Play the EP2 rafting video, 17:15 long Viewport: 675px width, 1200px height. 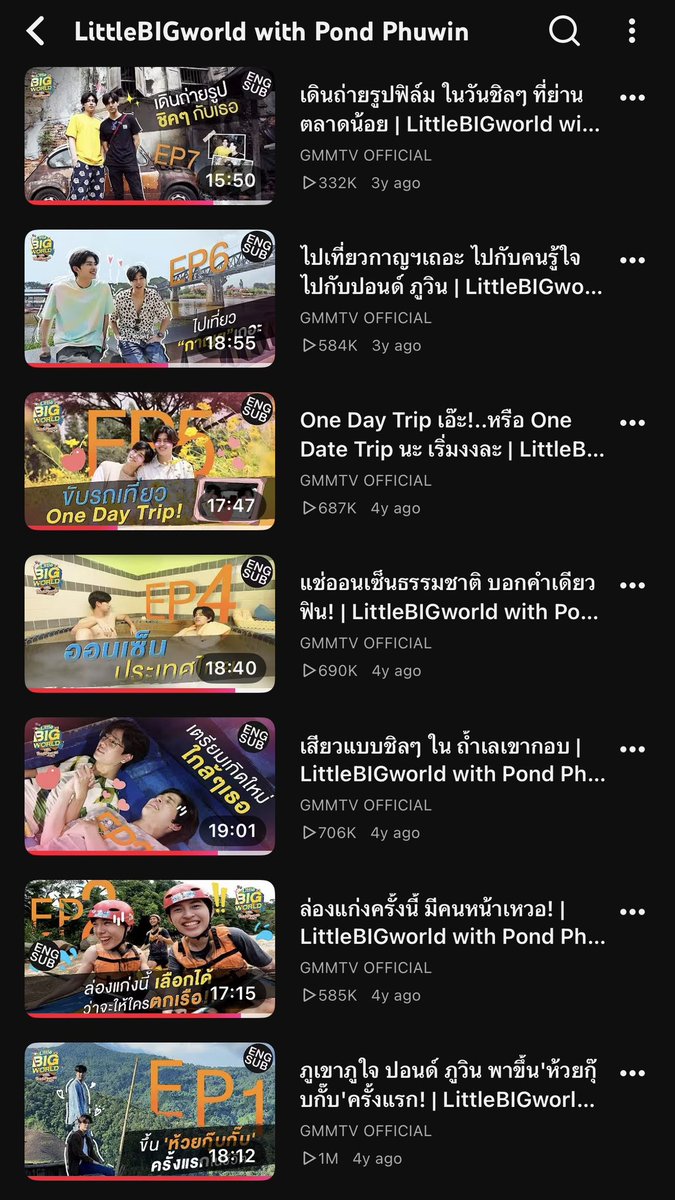click(150, 949)
